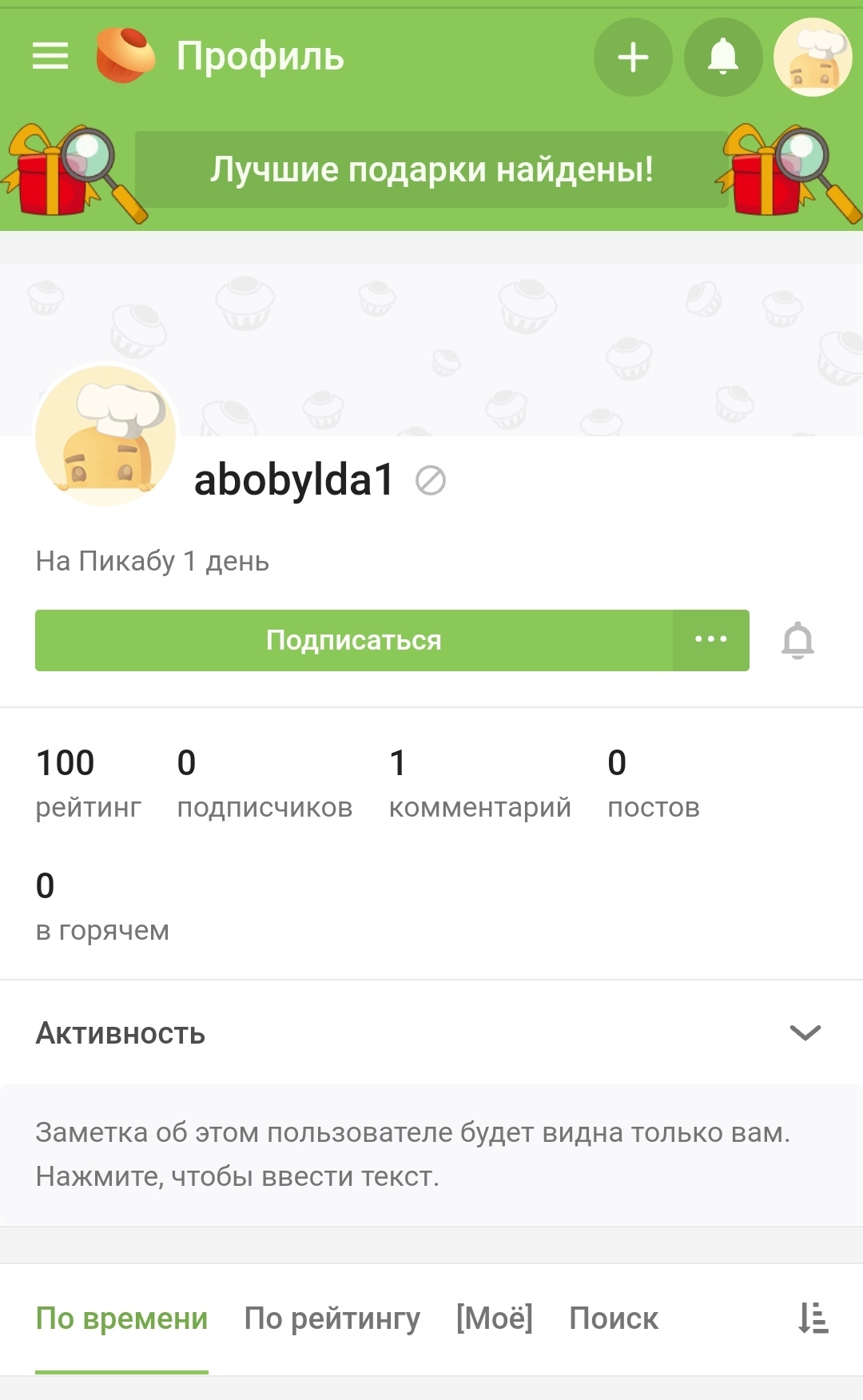Image resolution: width=863 pixels, height=1400 pixels.
Task: Open the three-dots menu beside Подписаться
Action: click(710, 640)
